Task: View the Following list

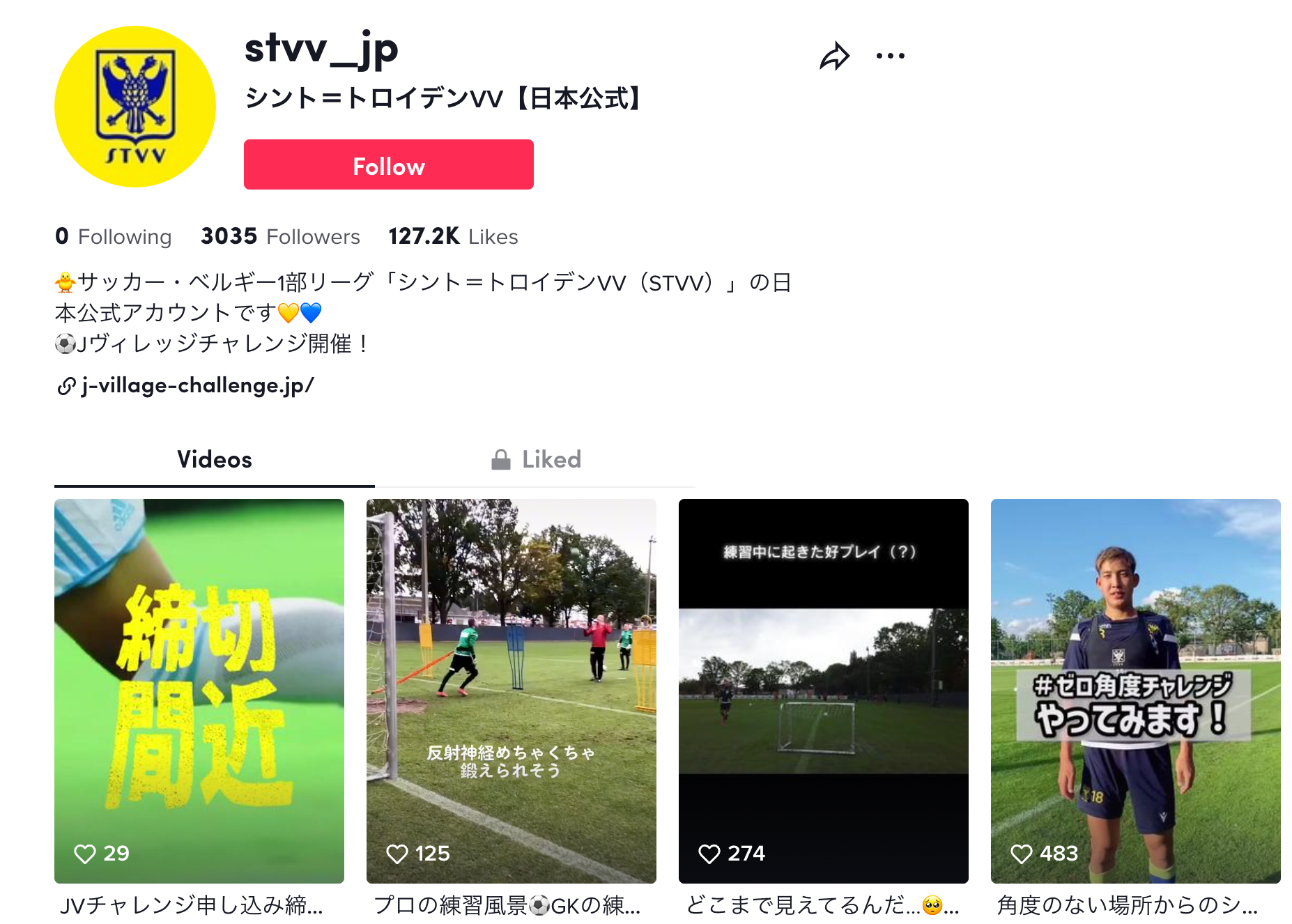Action: 114,237
